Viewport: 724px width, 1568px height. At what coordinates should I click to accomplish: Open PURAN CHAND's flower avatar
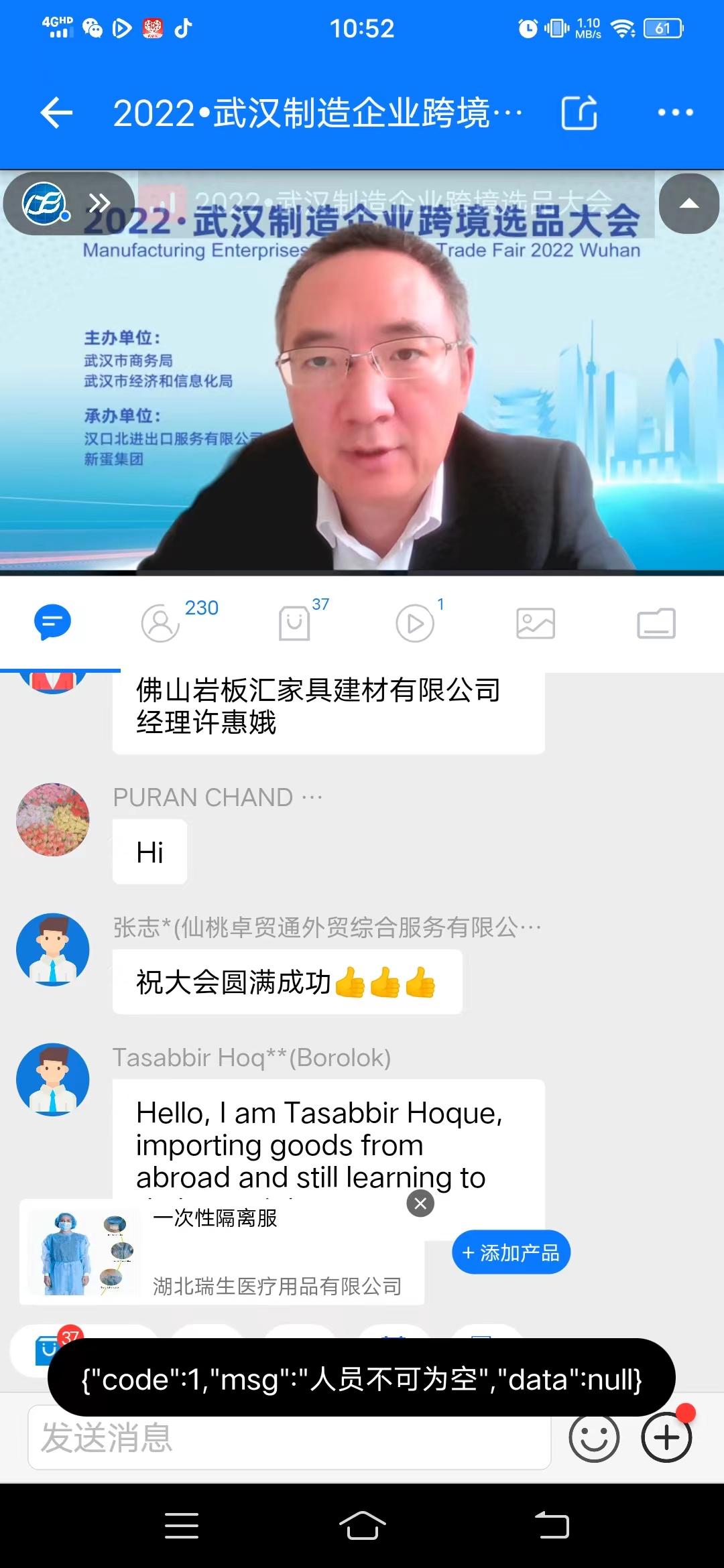tap(53, 819)
